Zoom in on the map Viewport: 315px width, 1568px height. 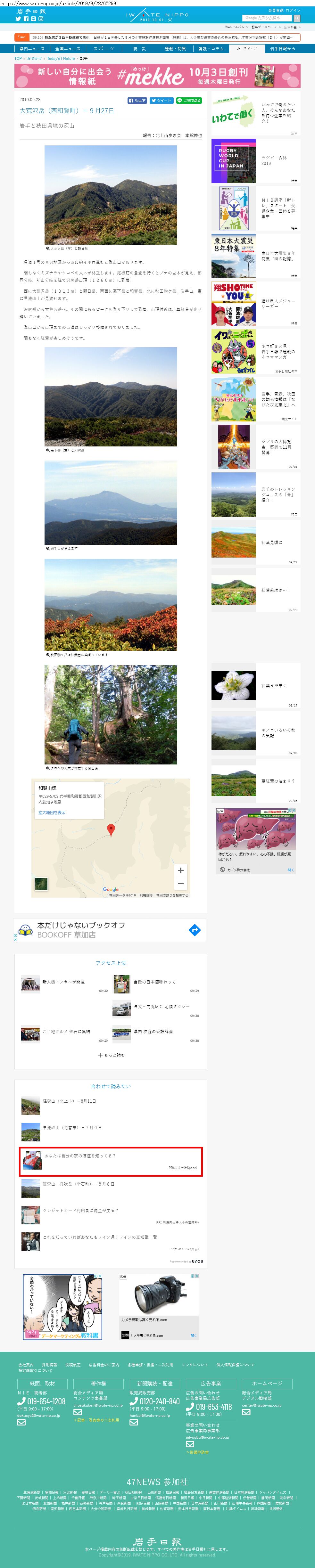(180, 870)
